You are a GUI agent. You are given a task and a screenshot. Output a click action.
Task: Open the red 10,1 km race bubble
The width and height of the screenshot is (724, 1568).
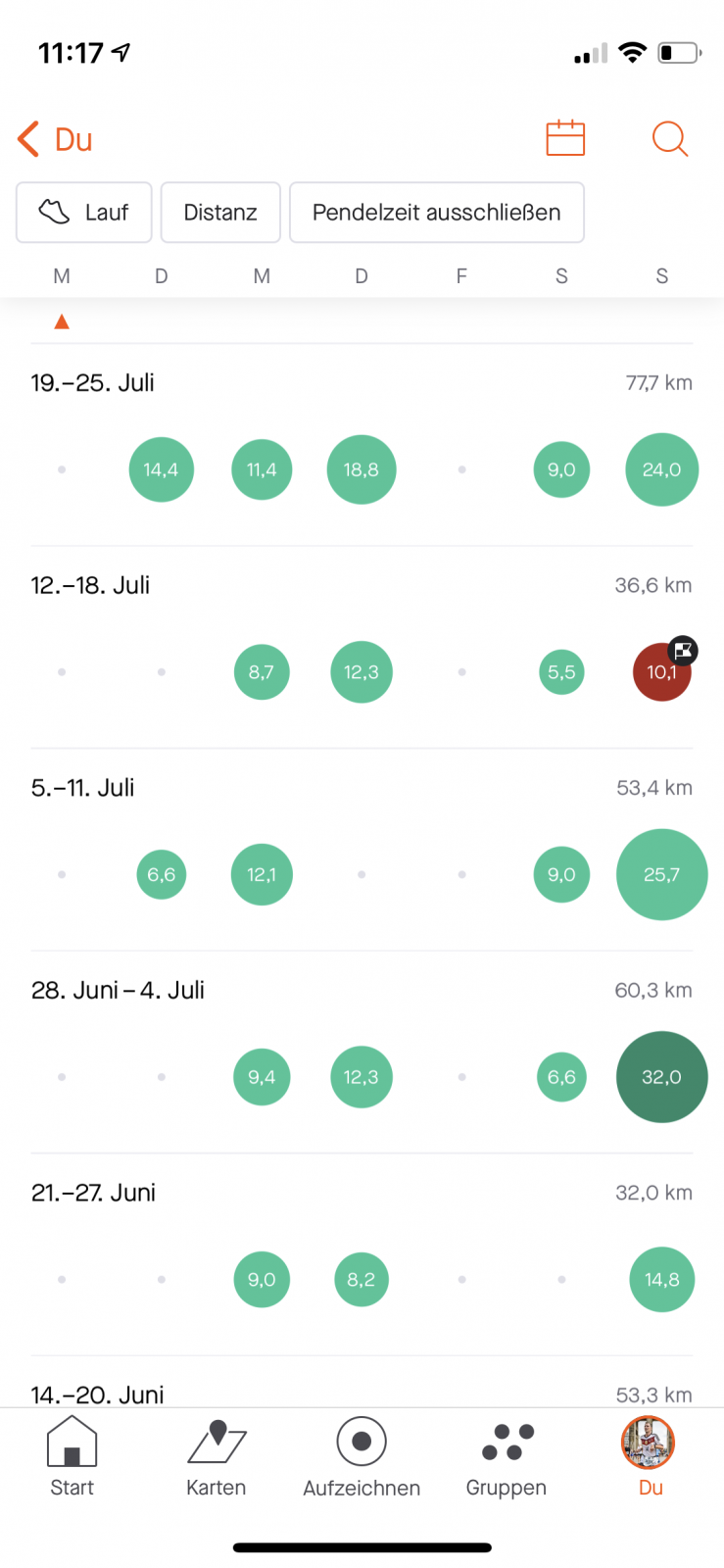pos(661,672)
